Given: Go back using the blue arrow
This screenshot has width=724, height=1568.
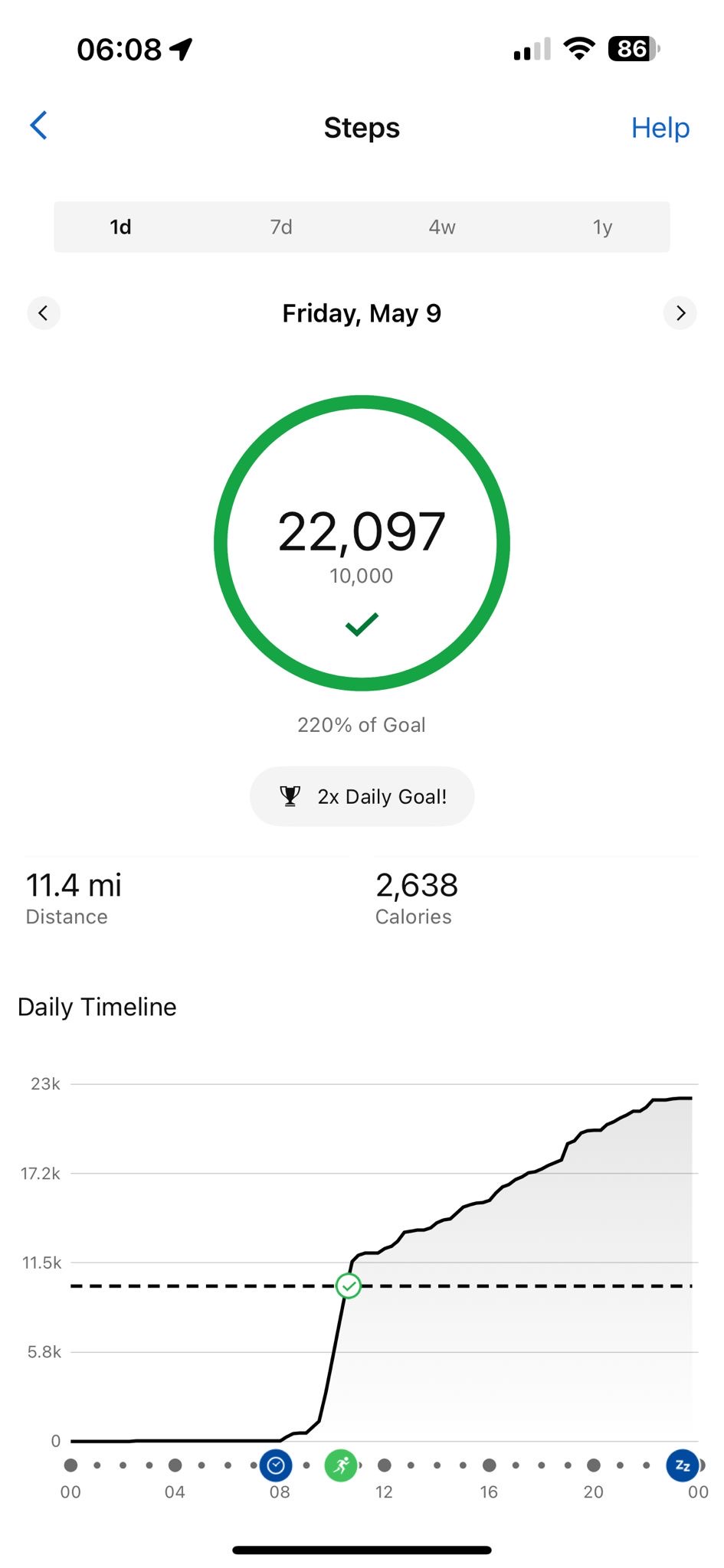Looking at the screenshot, I should click(x=38, y=126).
